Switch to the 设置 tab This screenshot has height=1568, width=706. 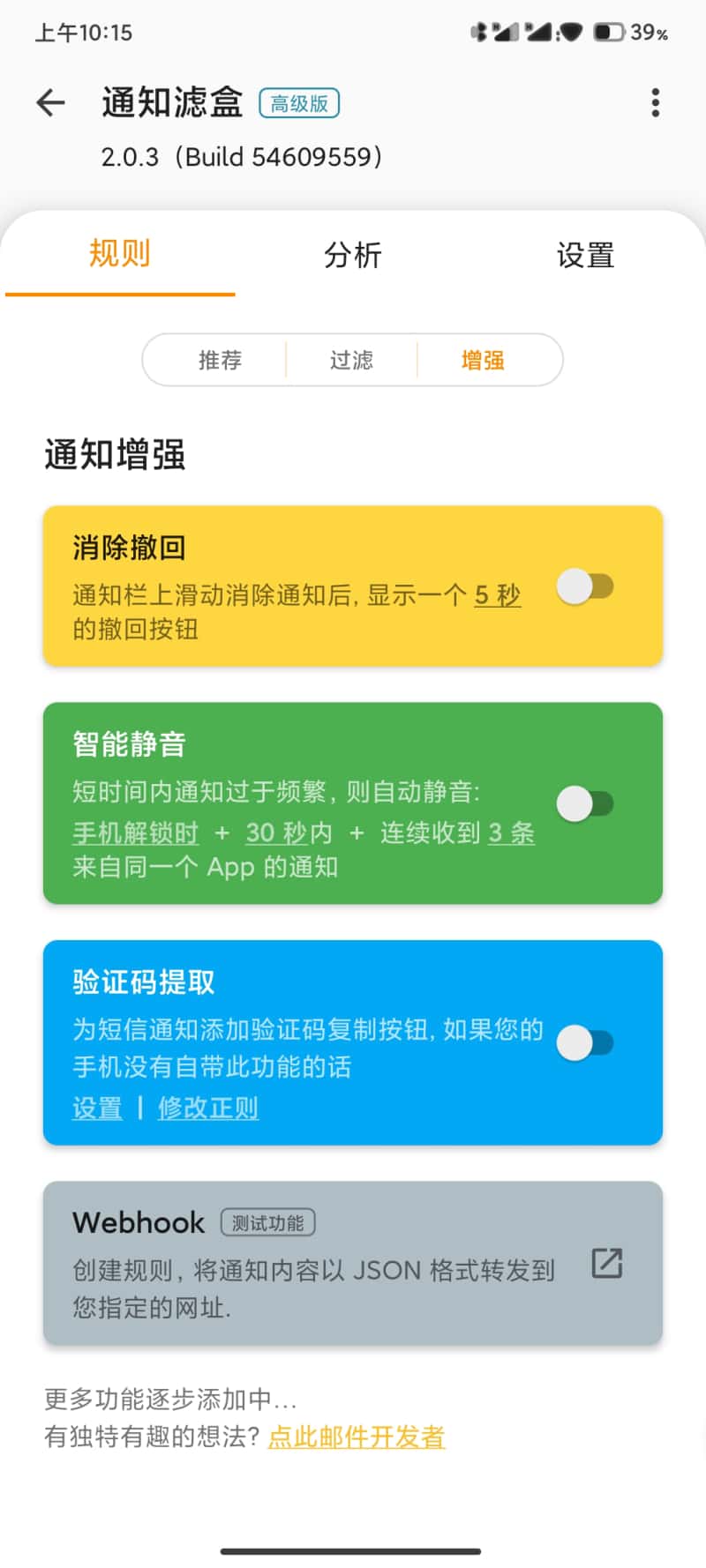click(x=584, y=256)
